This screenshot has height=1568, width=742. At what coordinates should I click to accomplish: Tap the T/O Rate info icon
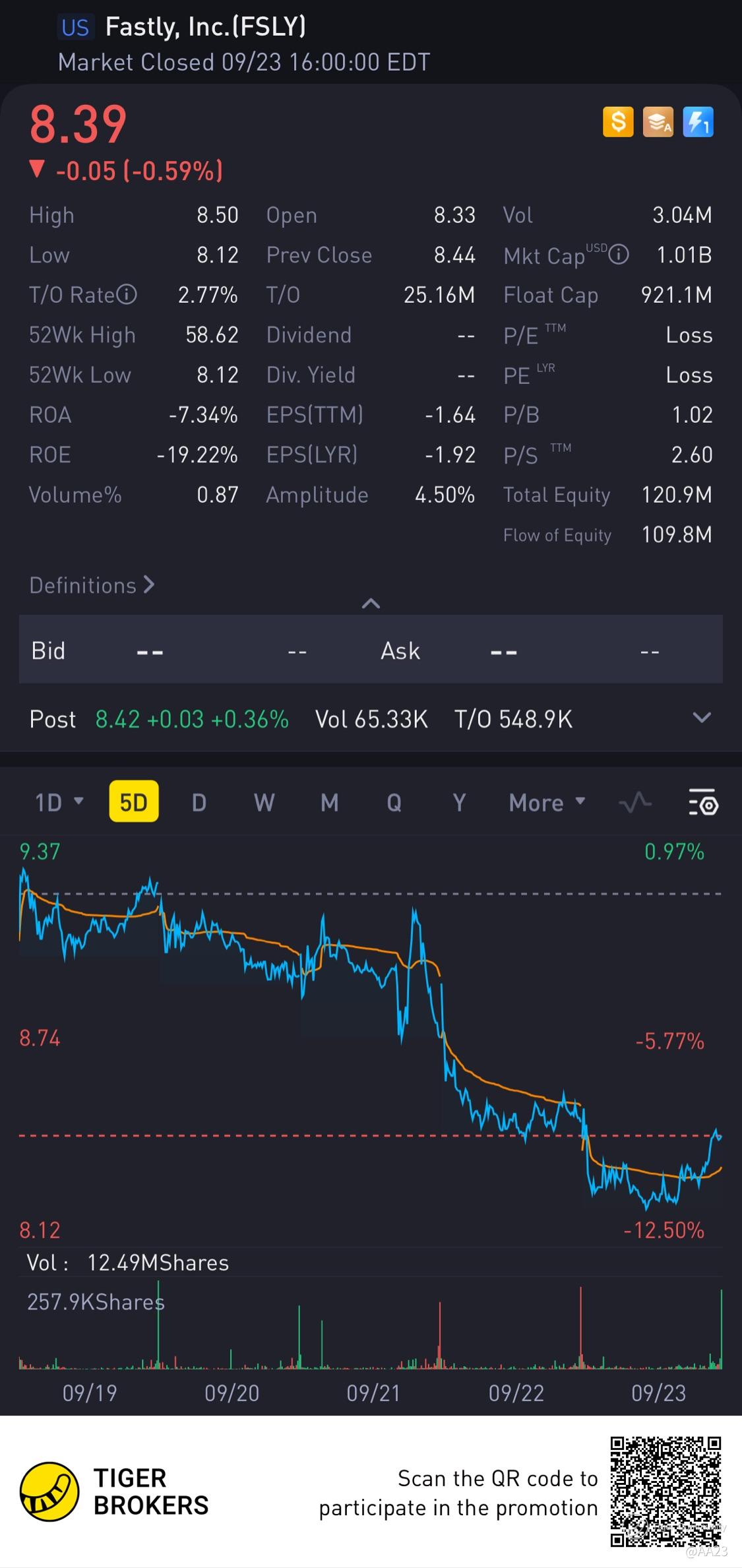click(x=127, y=294)
